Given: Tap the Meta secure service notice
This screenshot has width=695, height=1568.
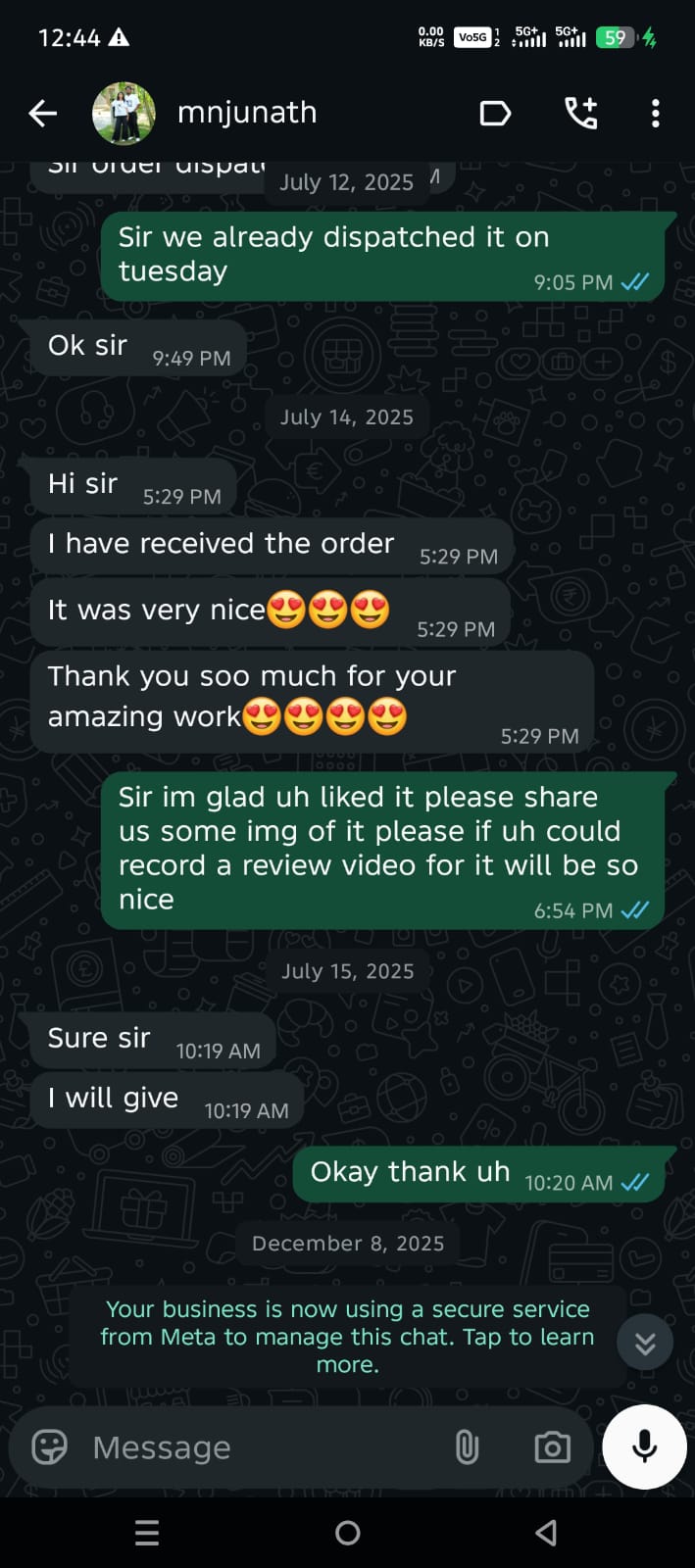Looking at the screenshot, I should (347, 1337).
